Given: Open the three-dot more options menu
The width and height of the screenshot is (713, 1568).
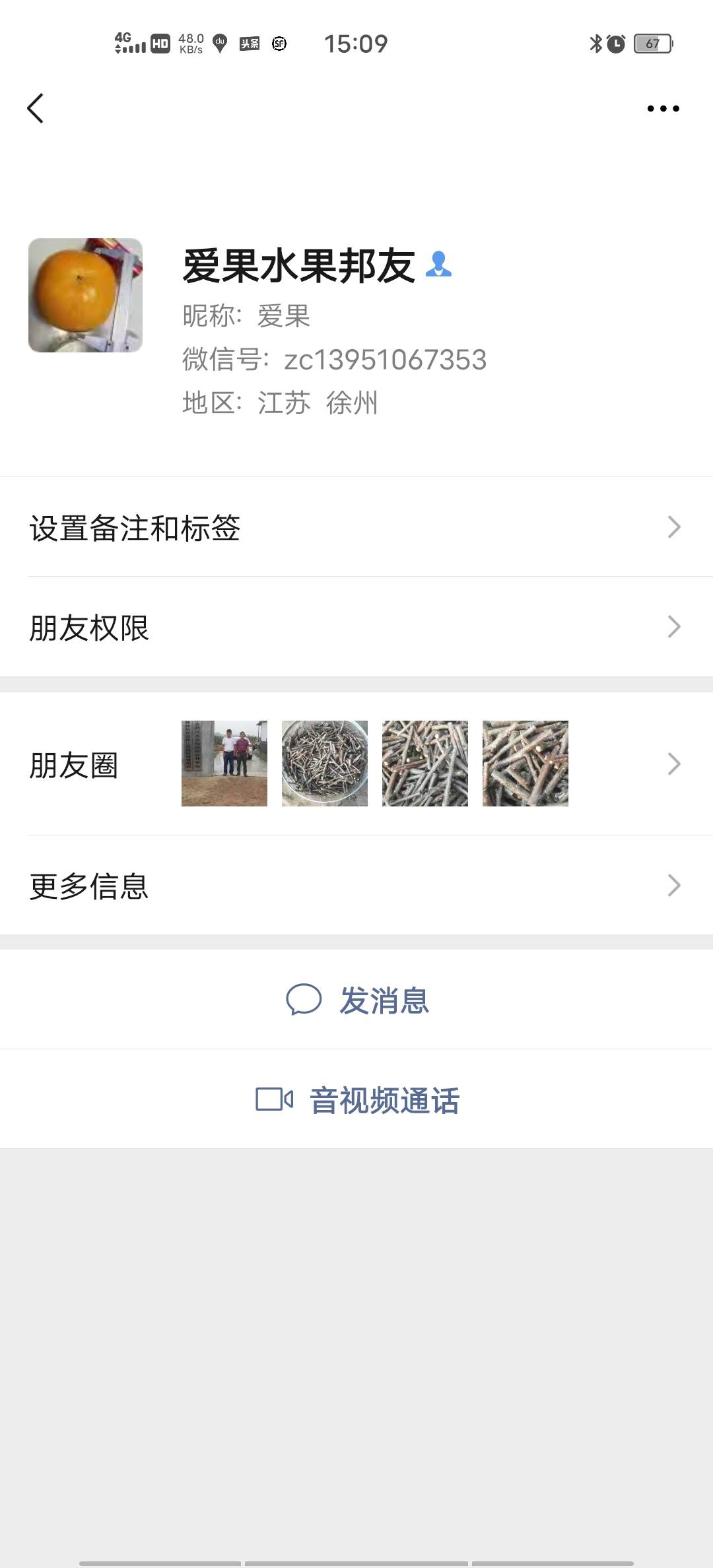Looking at the screenshot, I should pyautogui.click(x=663, y=108).
